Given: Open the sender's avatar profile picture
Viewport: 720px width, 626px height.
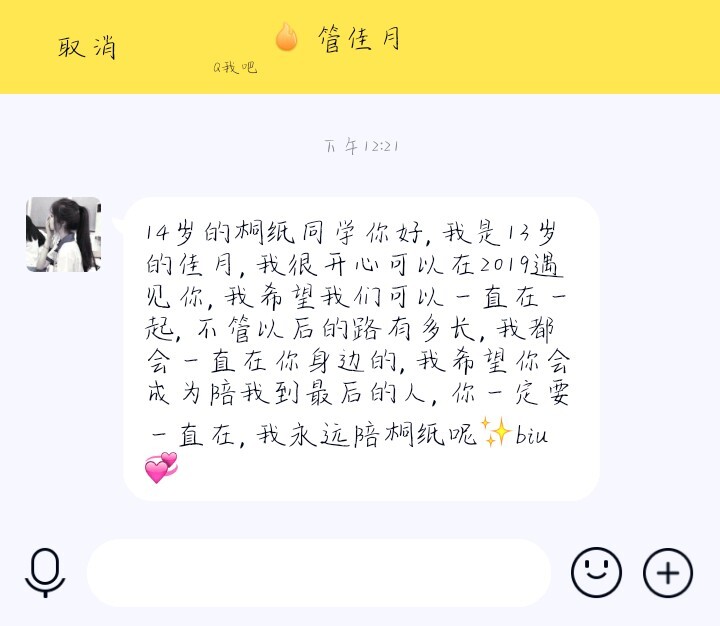Looking at the screenshot, I should point(63,234).
